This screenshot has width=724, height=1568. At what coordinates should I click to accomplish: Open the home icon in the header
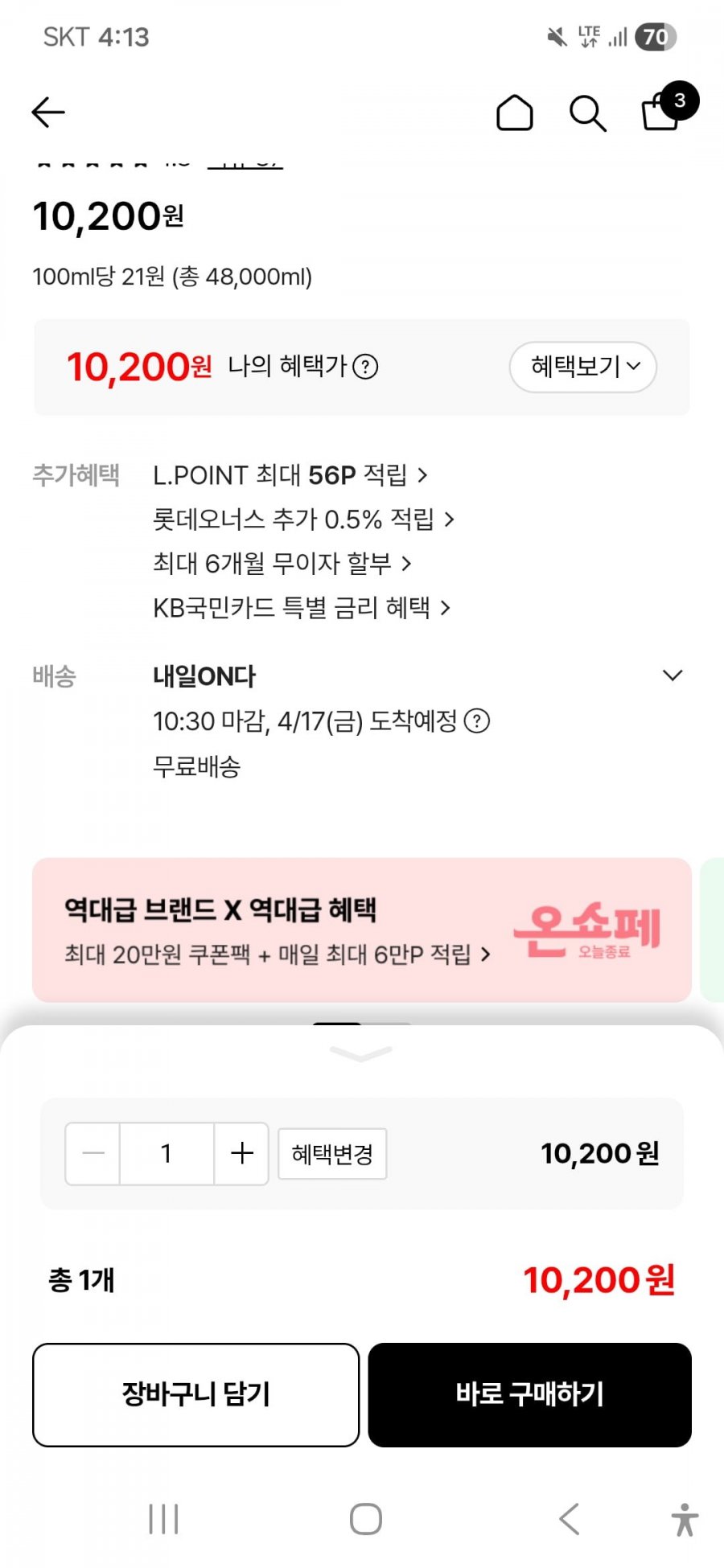tap(515, 113)
